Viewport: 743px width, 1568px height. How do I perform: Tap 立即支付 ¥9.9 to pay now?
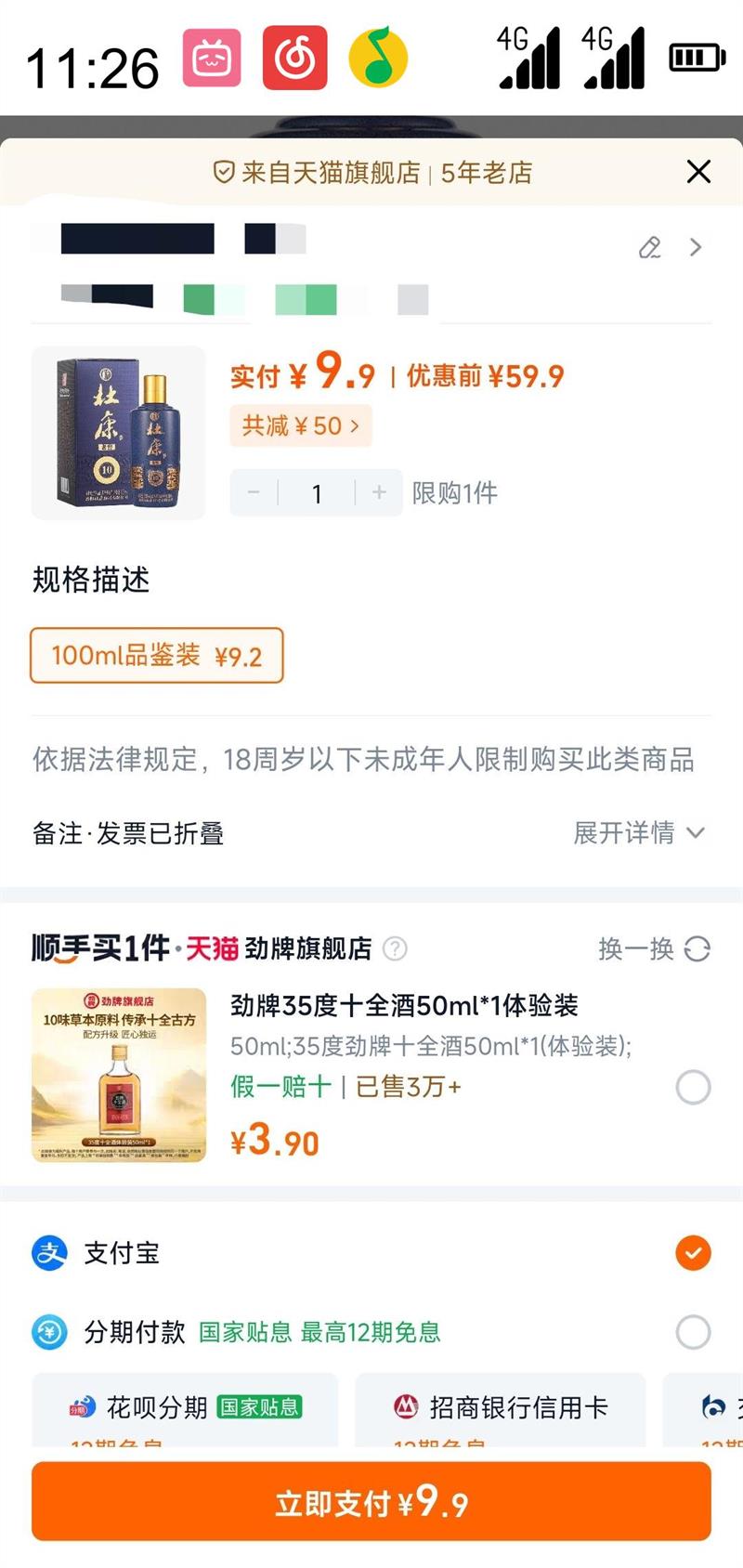[371, 1501]
